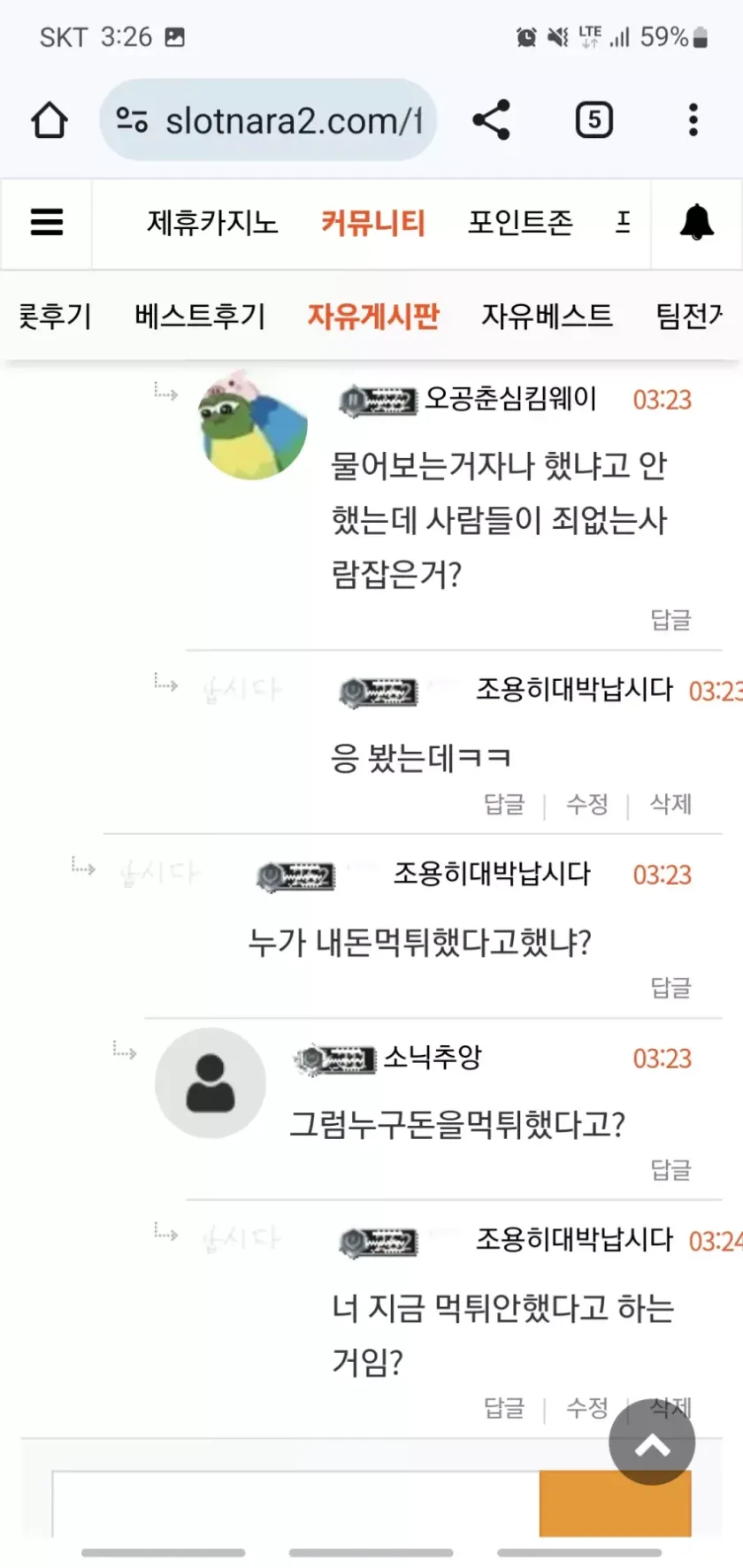Switch to the 커뮤니티 tab

pyautogui.click(x=372, y=222)
